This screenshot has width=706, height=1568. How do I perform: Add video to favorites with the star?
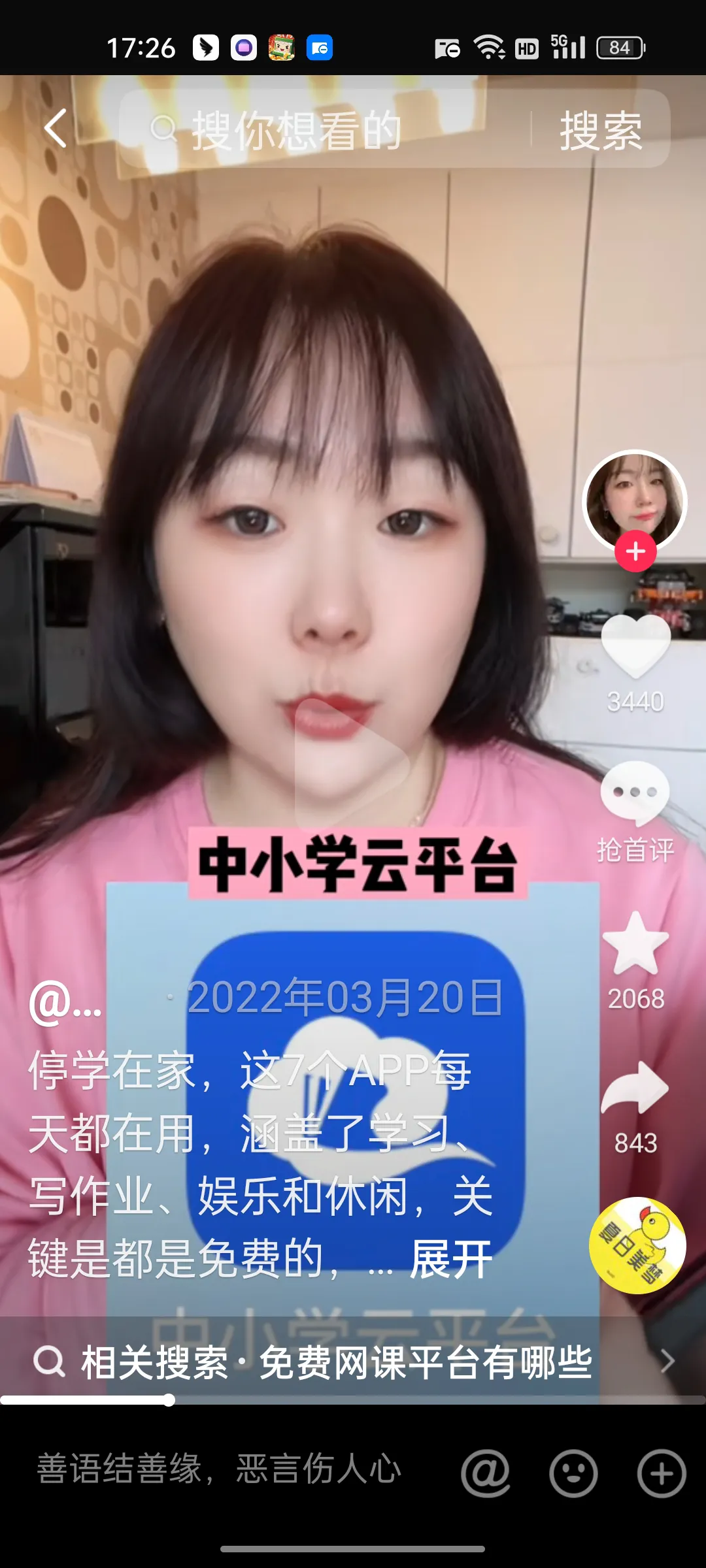point(635,944)
